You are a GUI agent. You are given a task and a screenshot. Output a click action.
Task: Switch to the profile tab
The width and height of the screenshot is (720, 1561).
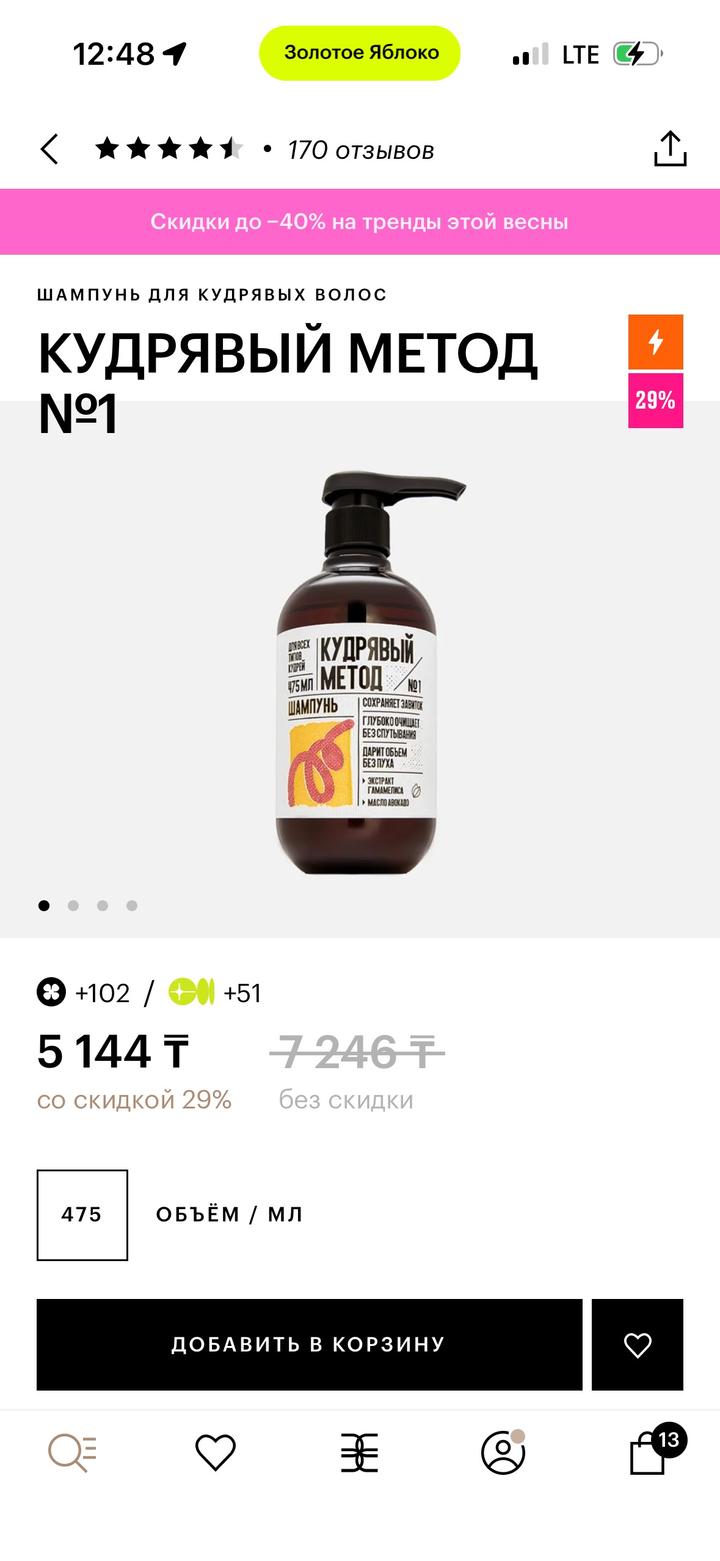503,1452
